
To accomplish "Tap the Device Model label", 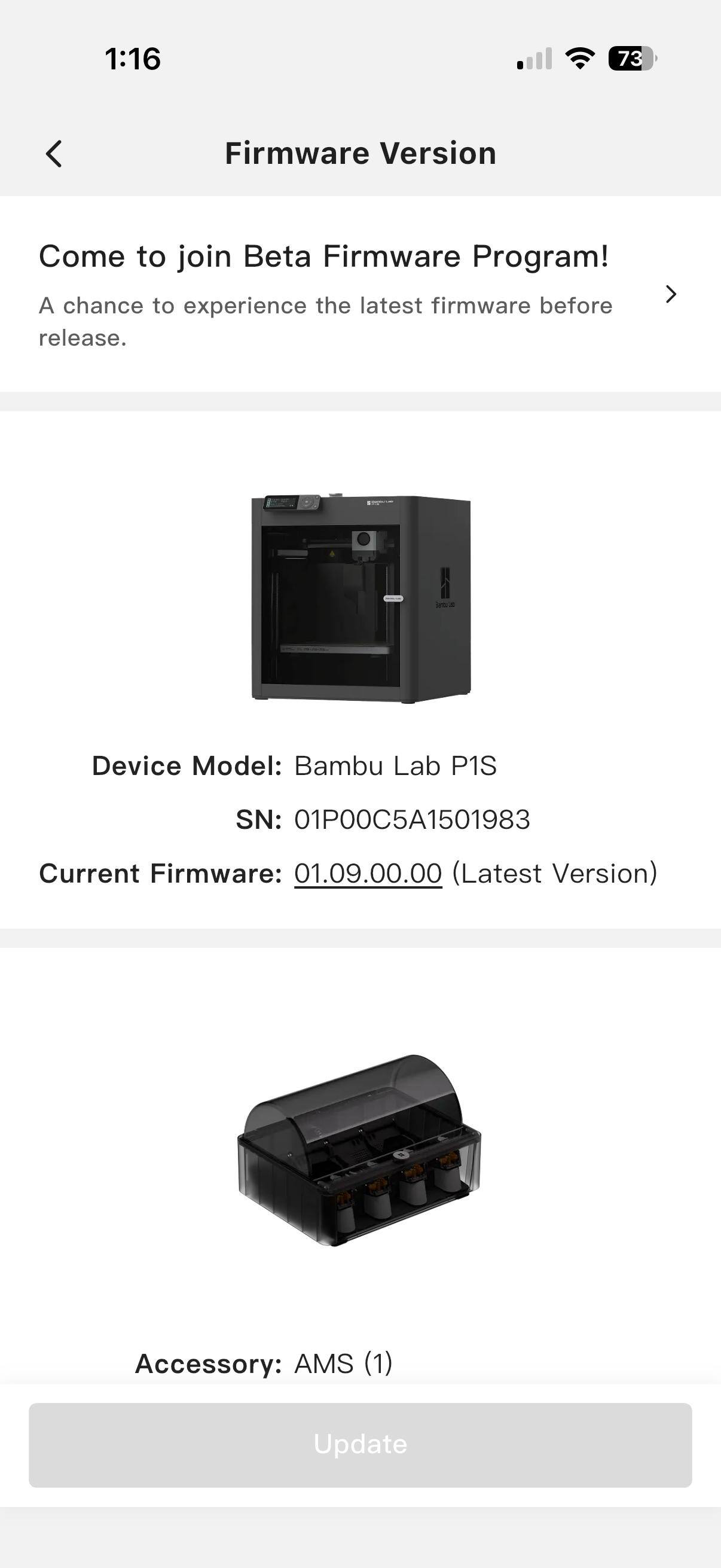I will (x=187, y=765).
